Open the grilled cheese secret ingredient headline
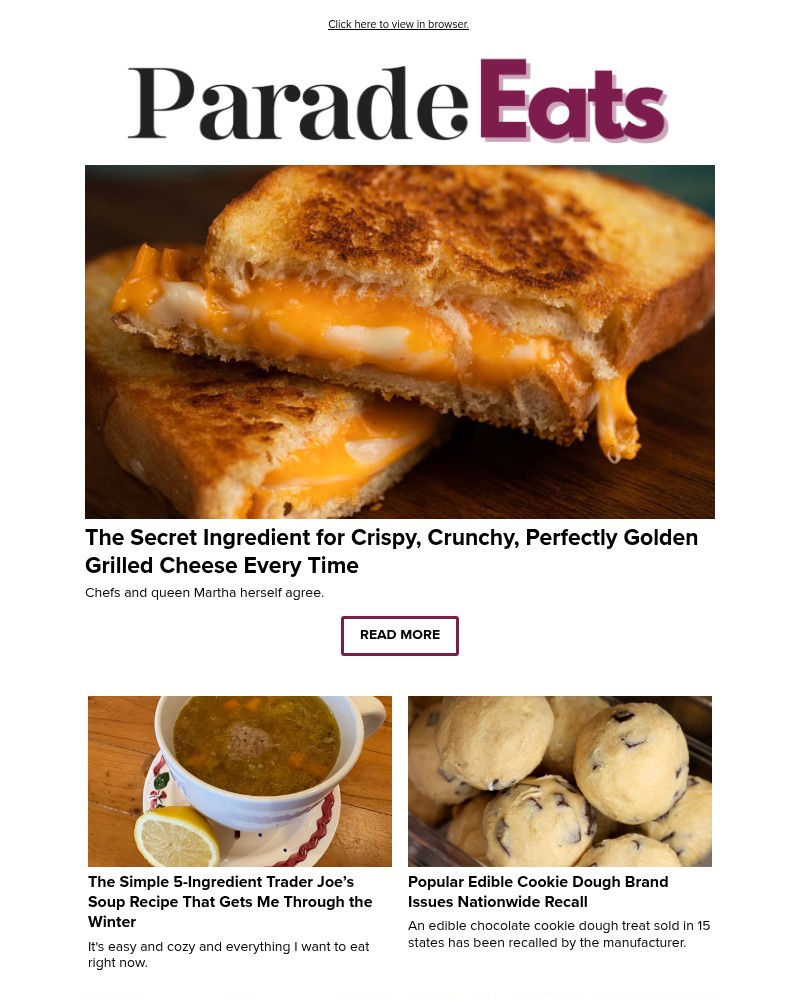 391,551
